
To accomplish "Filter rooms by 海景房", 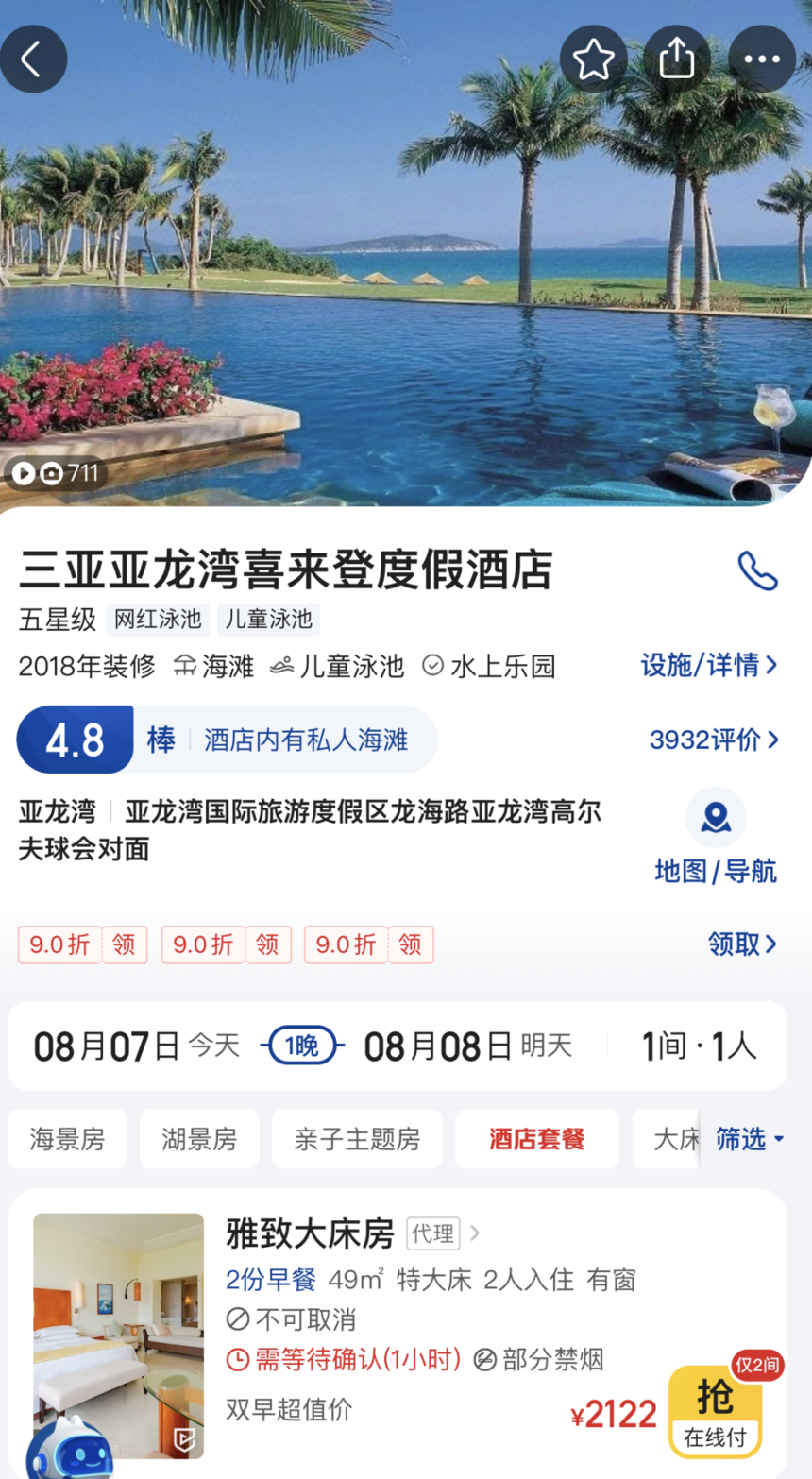I will pyautogui.click(x=67, y=1139).
